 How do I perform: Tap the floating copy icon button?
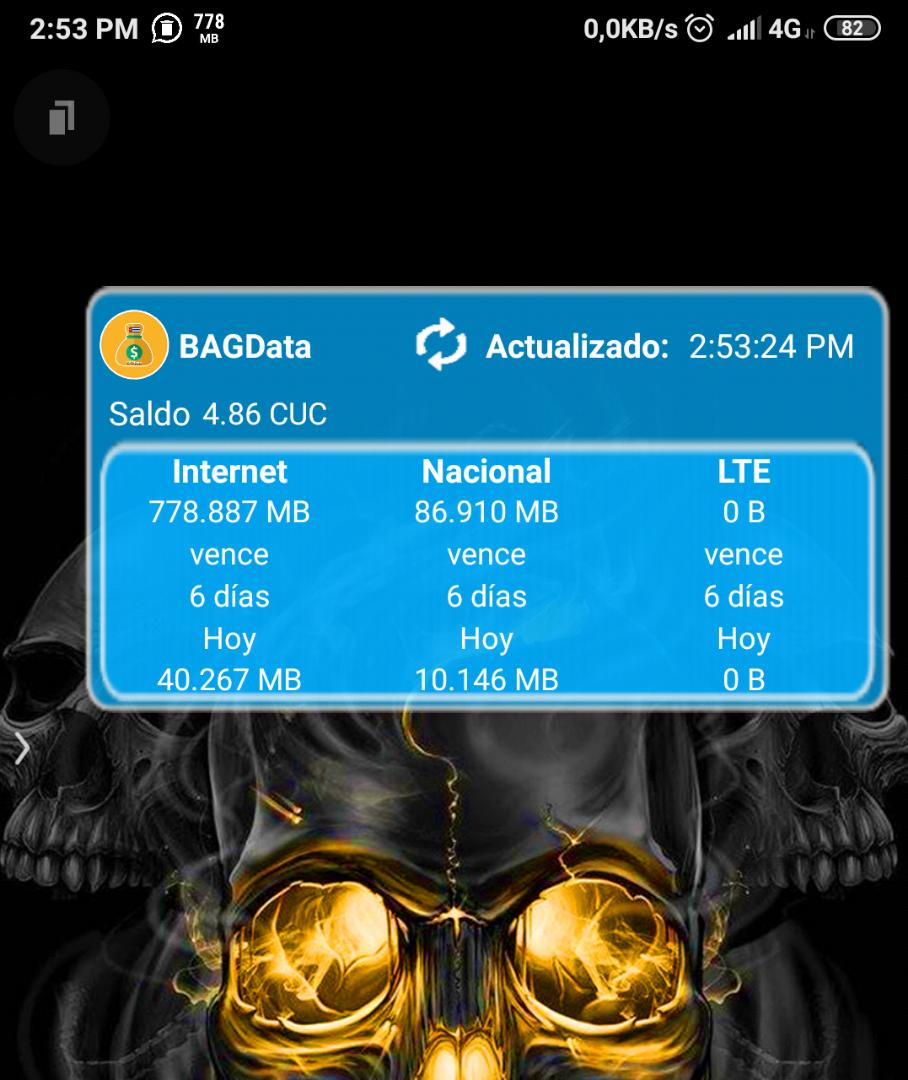point(61,118)
